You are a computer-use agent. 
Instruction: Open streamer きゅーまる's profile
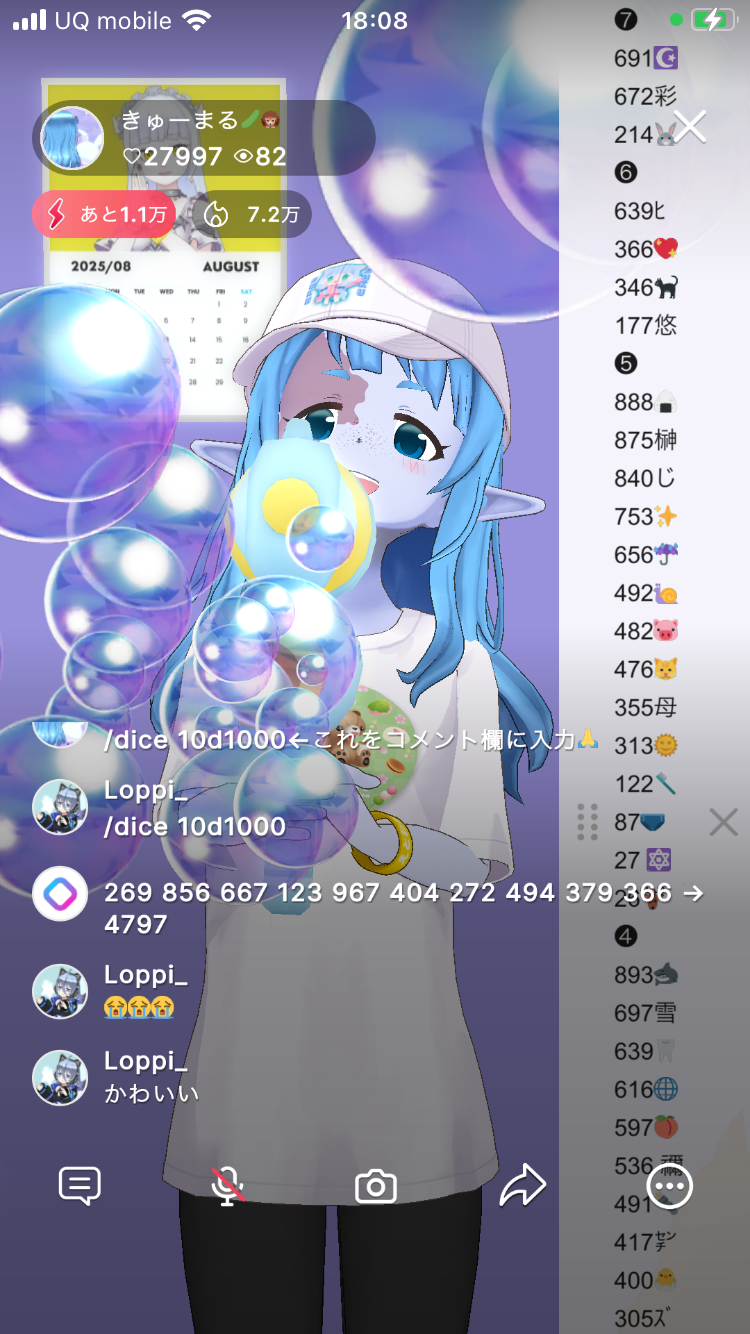coord(72,138)
